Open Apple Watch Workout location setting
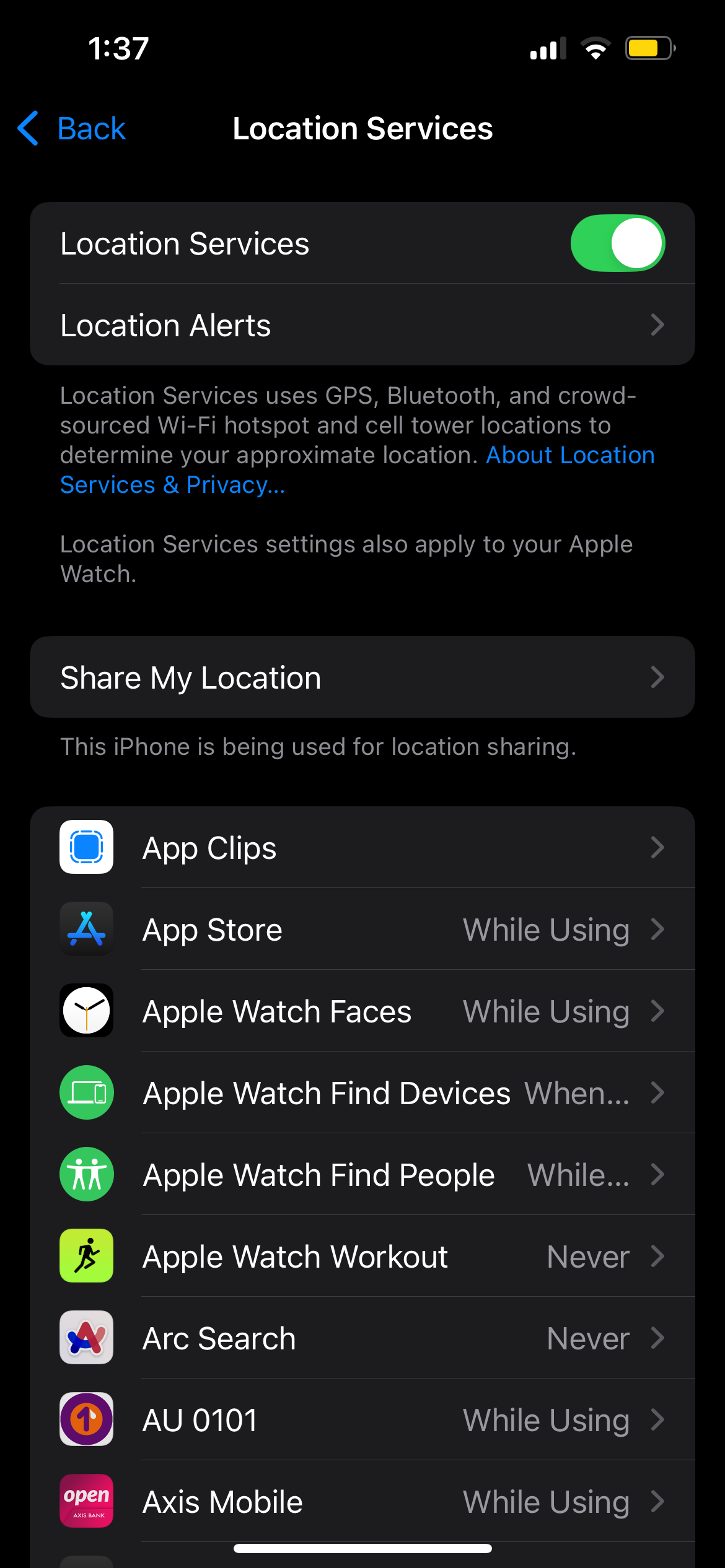 (x=362, y=1257)
